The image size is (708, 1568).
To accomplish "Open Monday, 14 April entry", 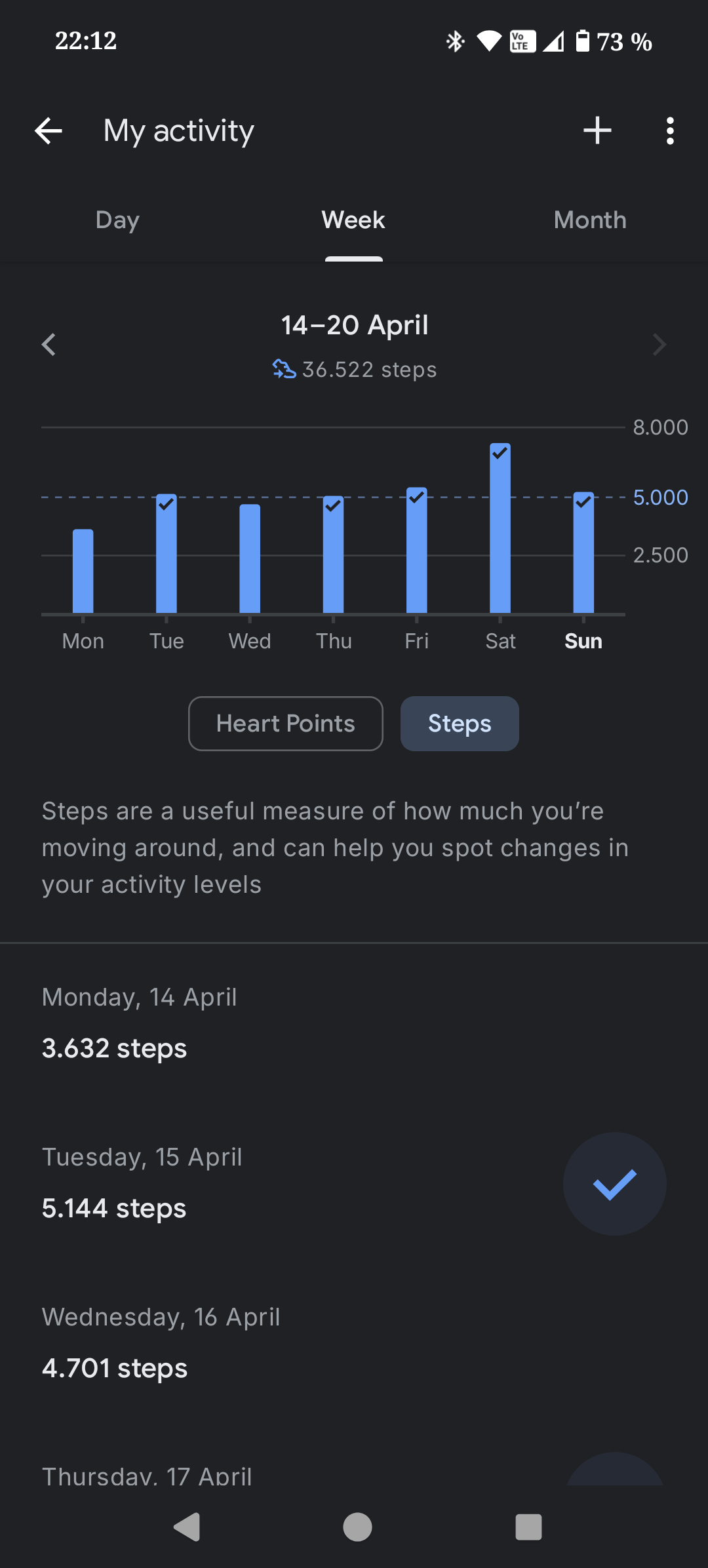I will pos(354,1023).
